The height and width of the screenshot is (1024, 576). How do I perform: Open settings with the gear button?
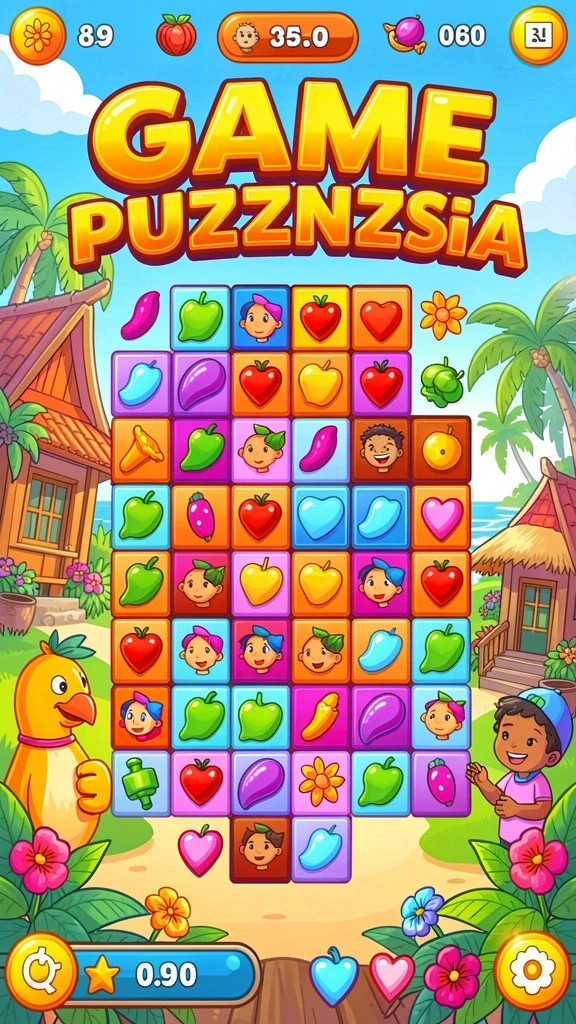(533, 970)
